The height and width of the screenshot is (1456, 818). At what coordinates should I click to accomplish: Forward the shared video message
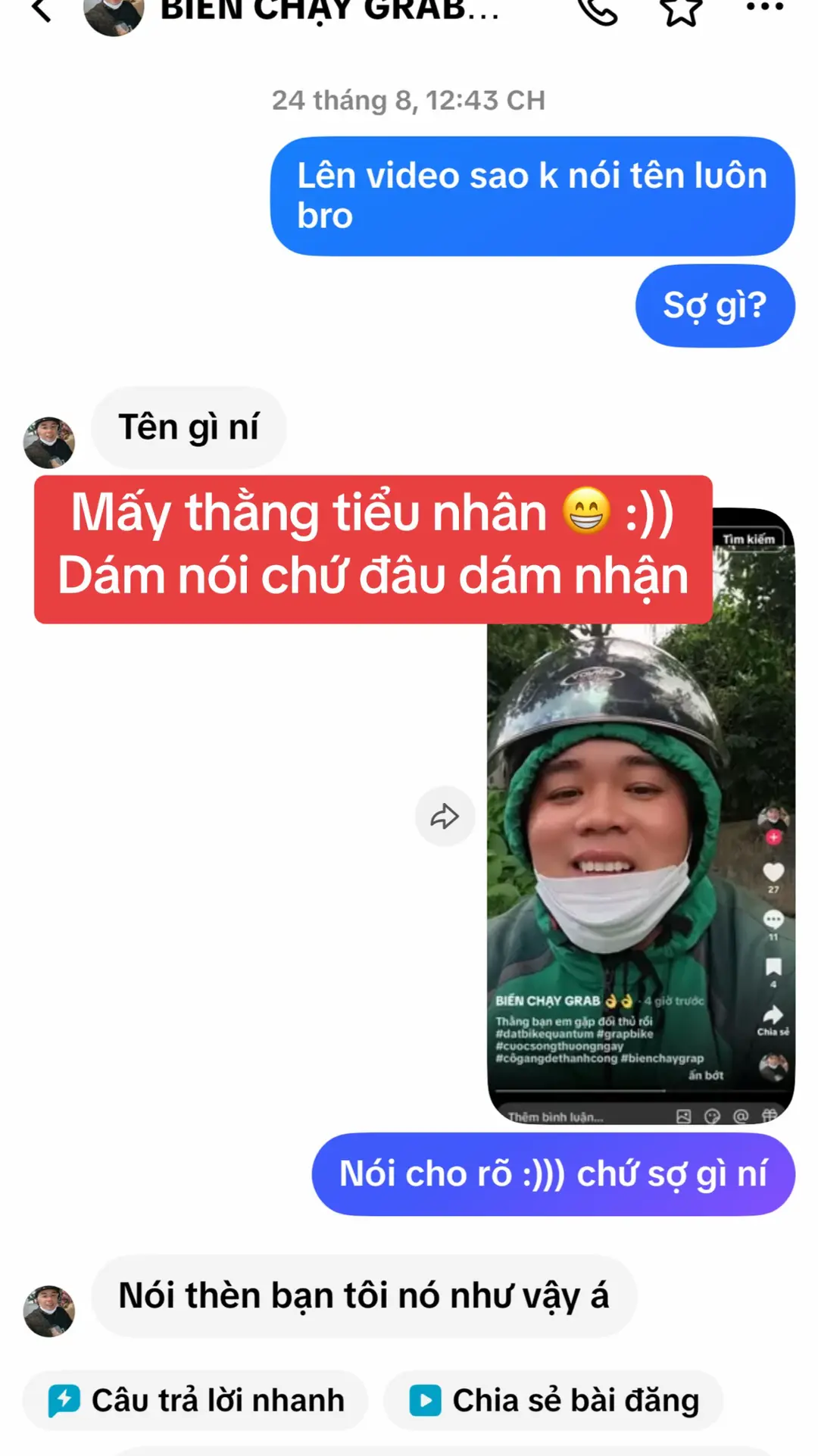(x=445, y=816)
